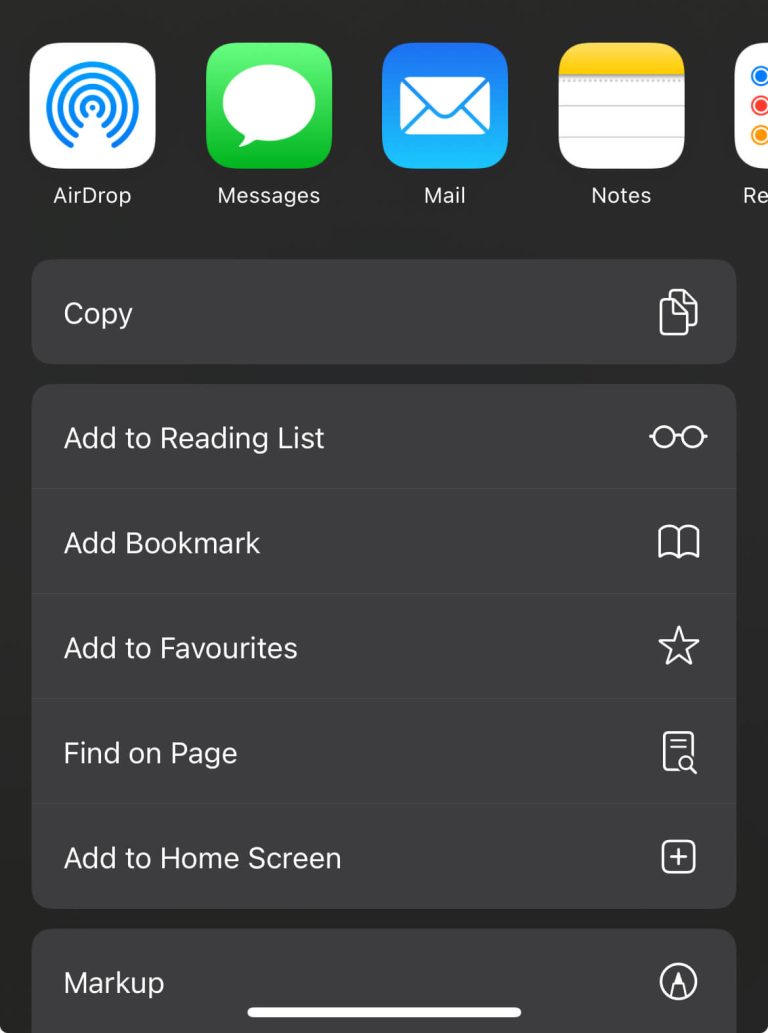Tap the home indicator bar at the bottom
Viewport: 768px width, 1033px height.
coord(384,1012)
